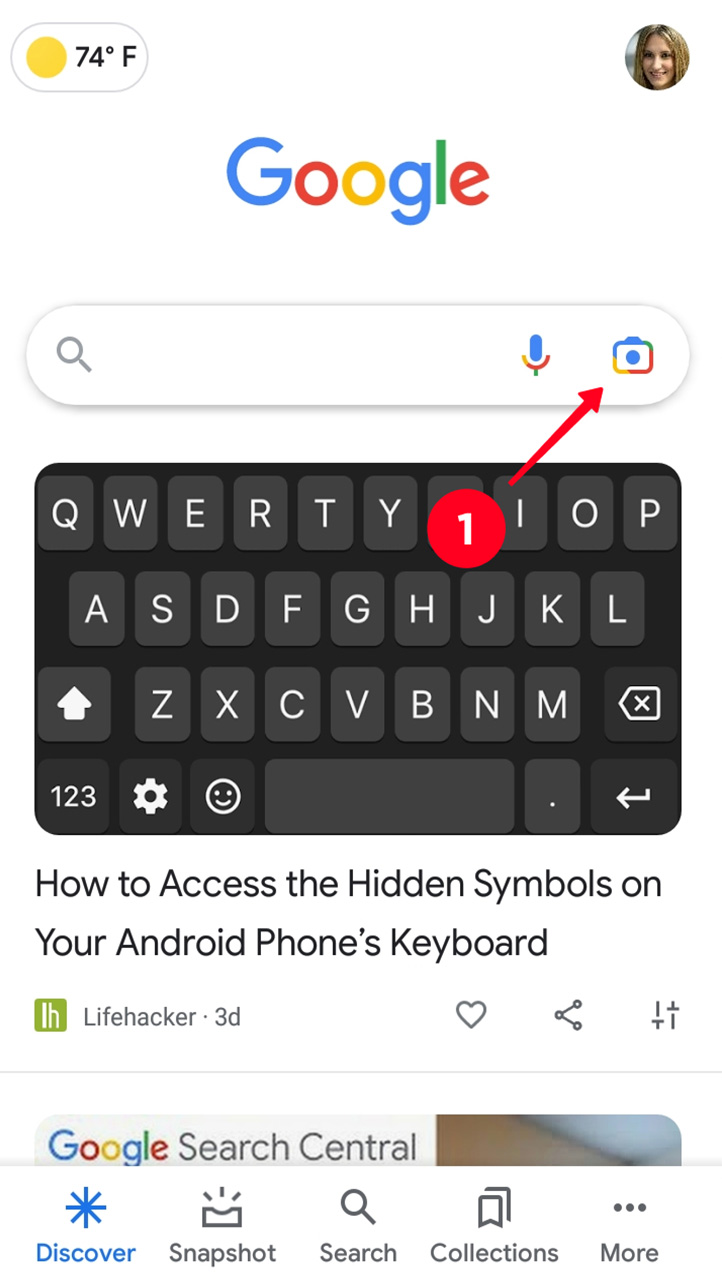Switch to the Discover tab
Image resolution: width=722 pixels, height=1280 pixels.
pos(86,1227)
